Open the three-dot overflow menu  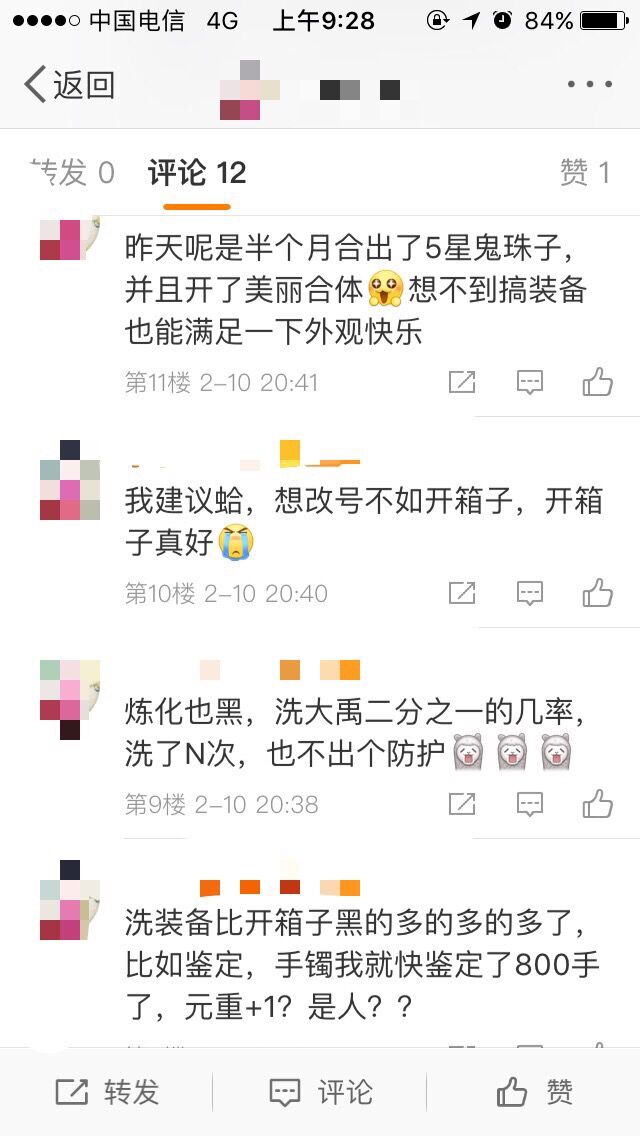tap(589, 85)
